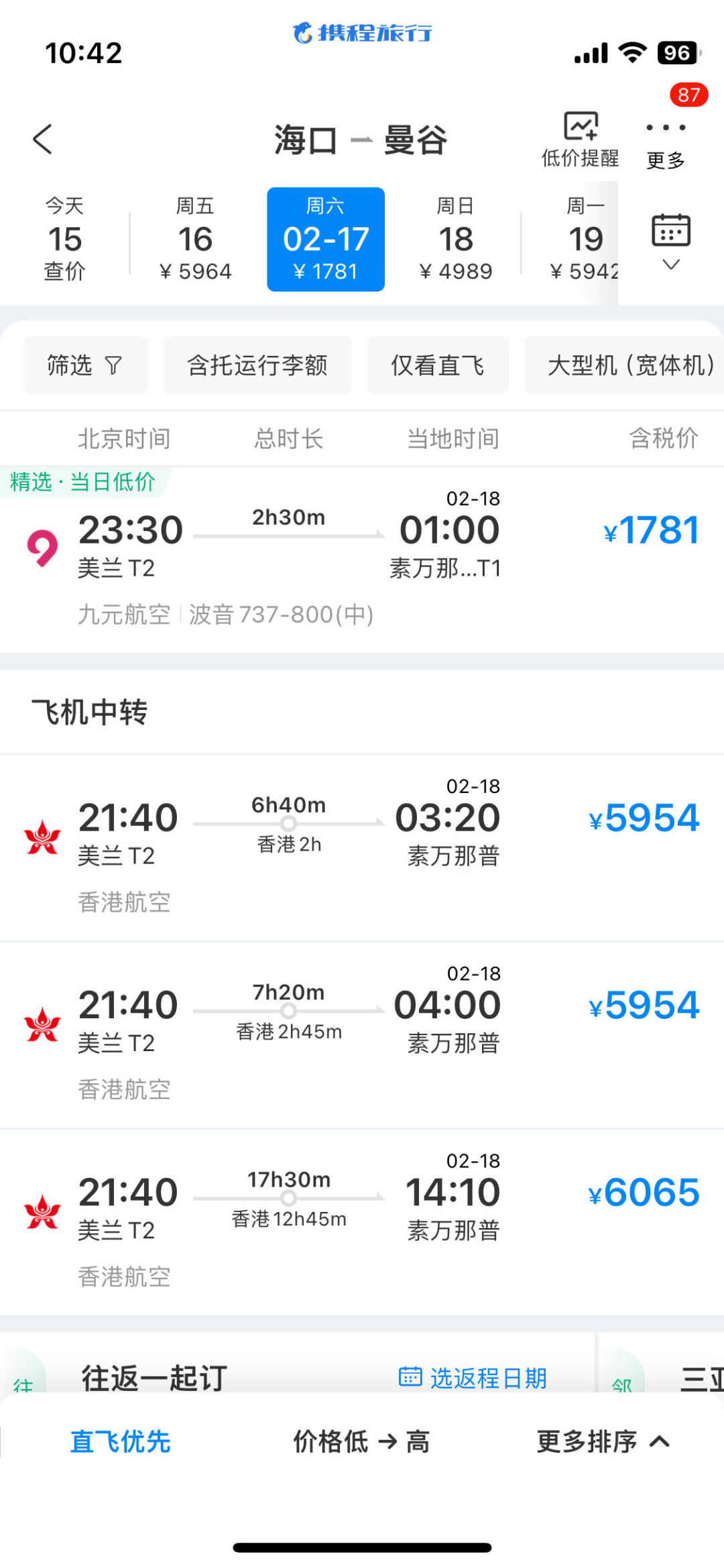This screenshot has width=724, height=1568.
Task: Open the 更多 overflow menu
Action: [665, 141]
